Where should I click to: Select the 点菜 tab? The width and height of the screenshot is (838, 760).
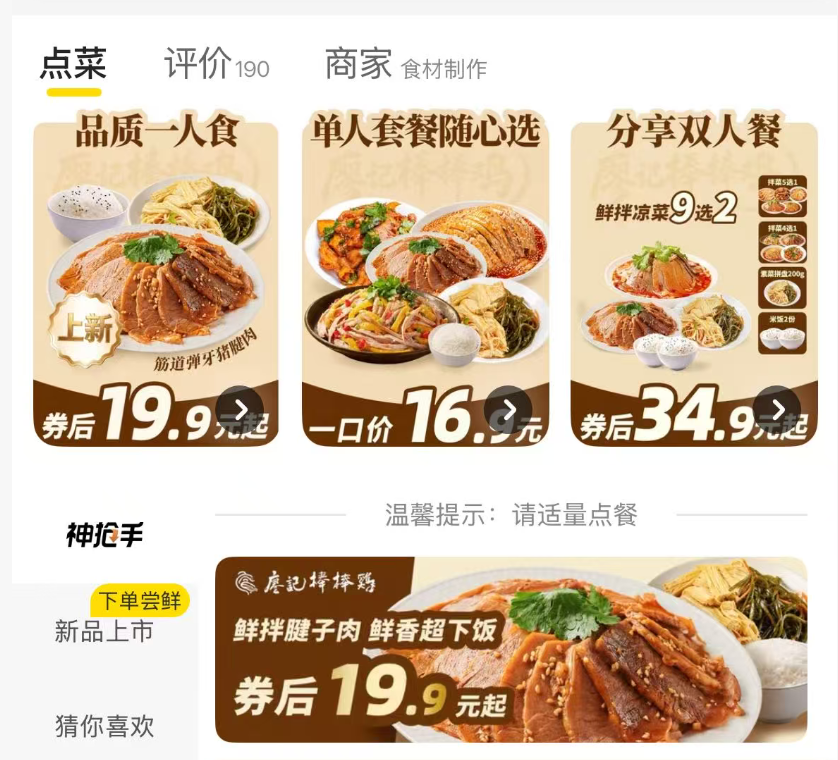coord(74,64)
